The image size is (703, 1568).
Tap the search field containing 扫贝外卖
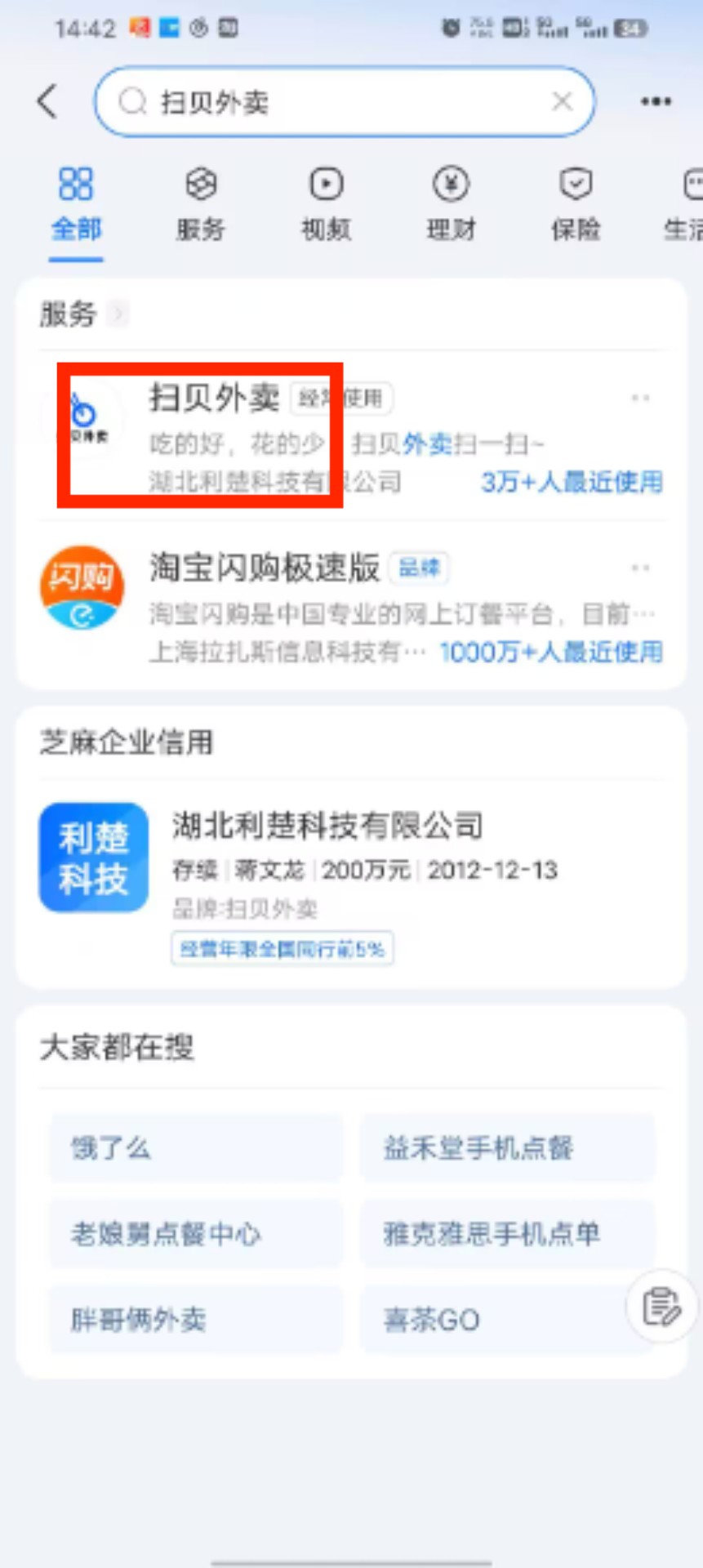(x=327, y=102)
